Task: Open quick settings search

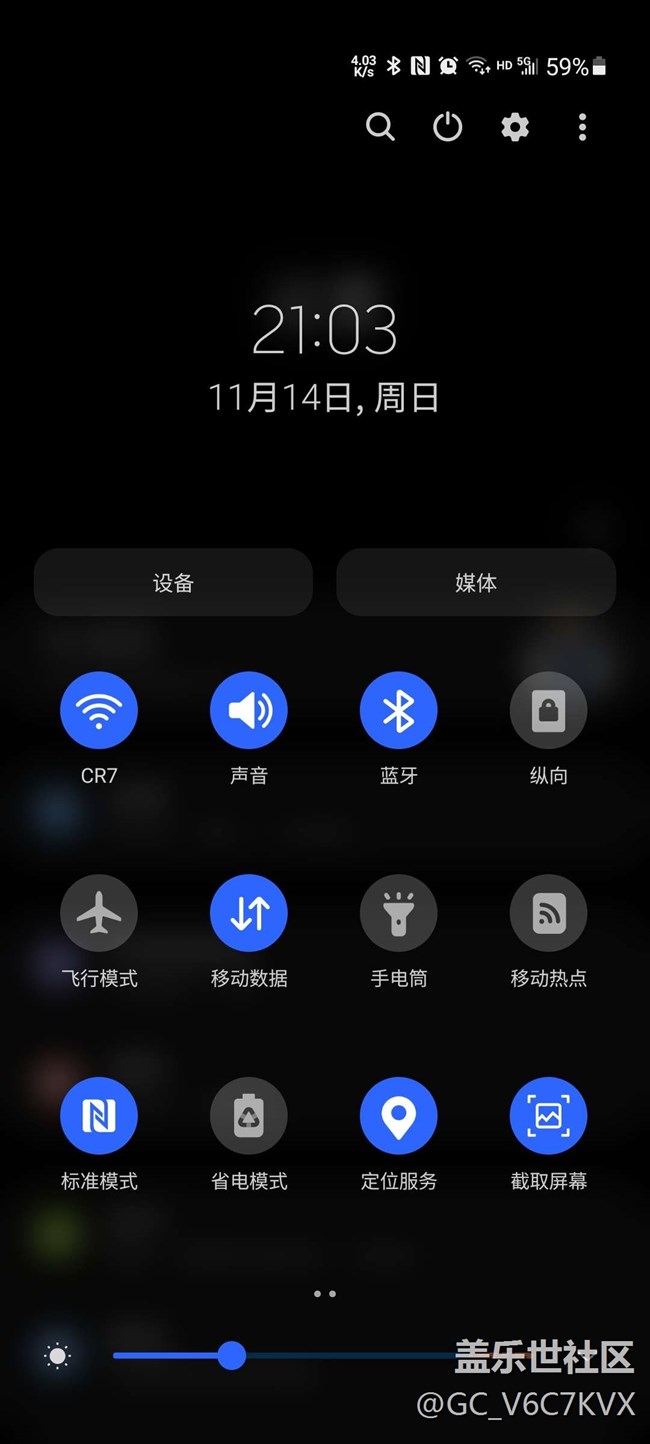Action: pos(380,127)
